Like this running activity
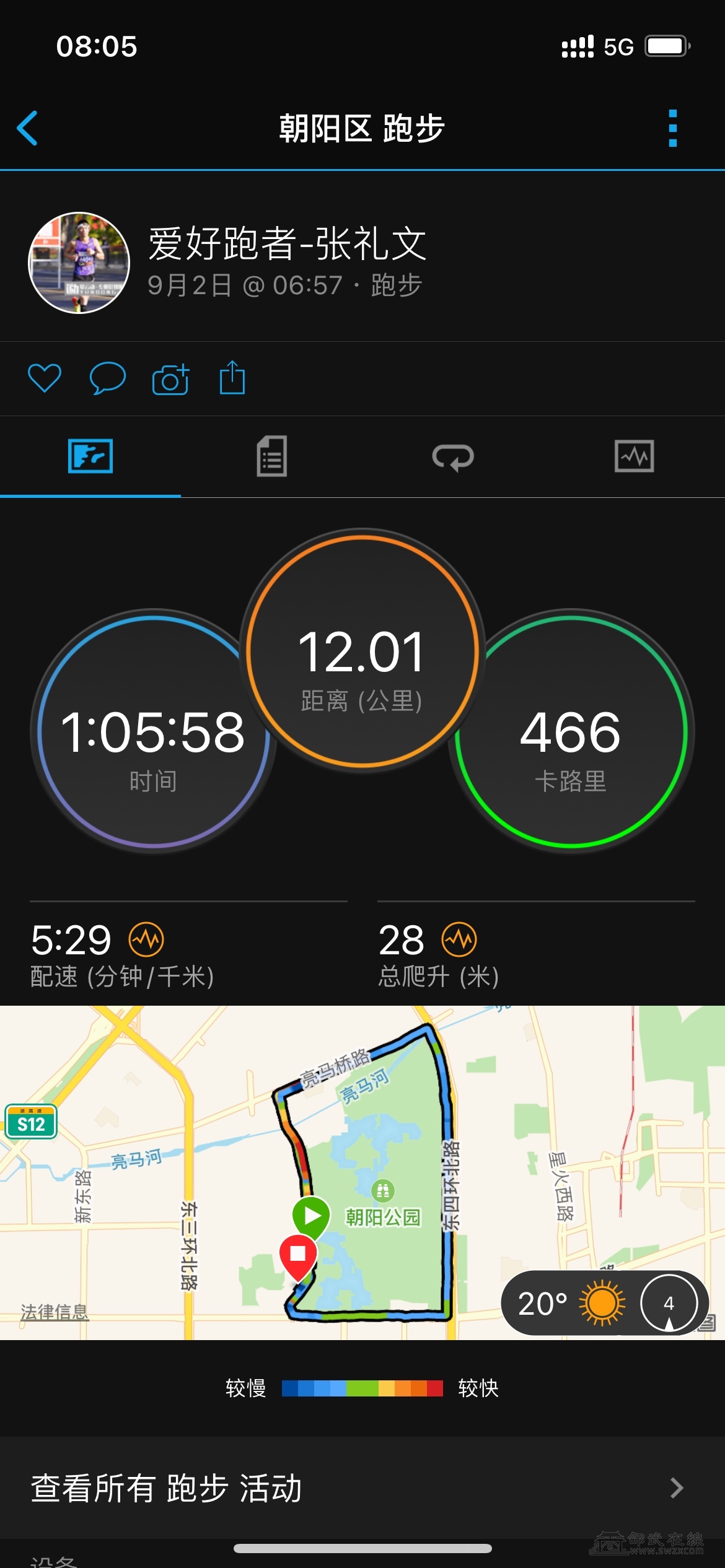 (45, 378)
